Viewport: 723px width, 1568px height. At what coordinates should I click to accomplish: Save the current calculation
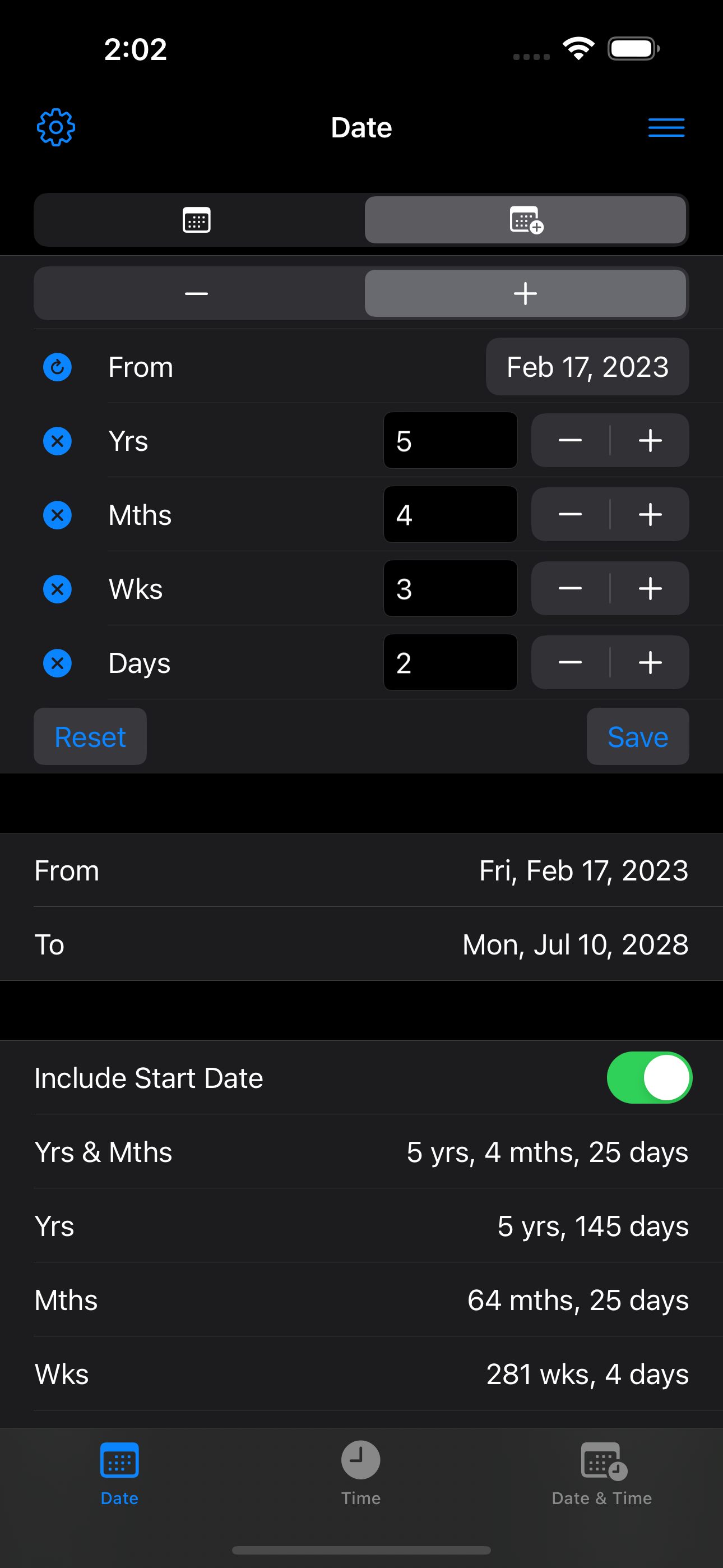click(638, 736)
